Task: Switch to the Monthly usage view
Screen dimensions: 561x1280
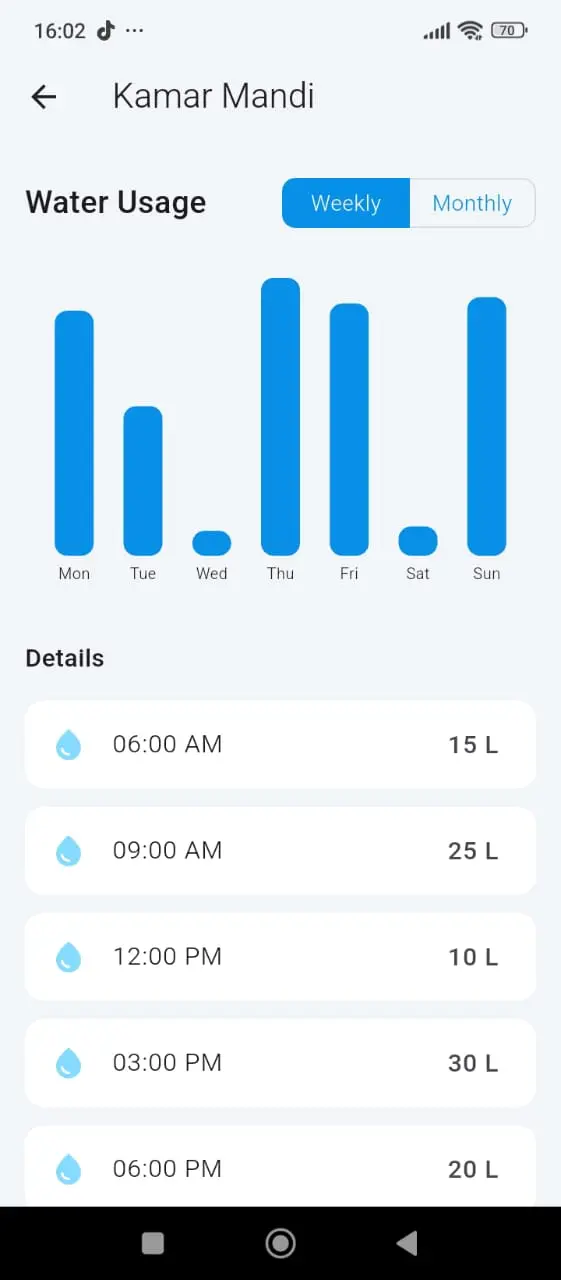Action: (472, 203)
